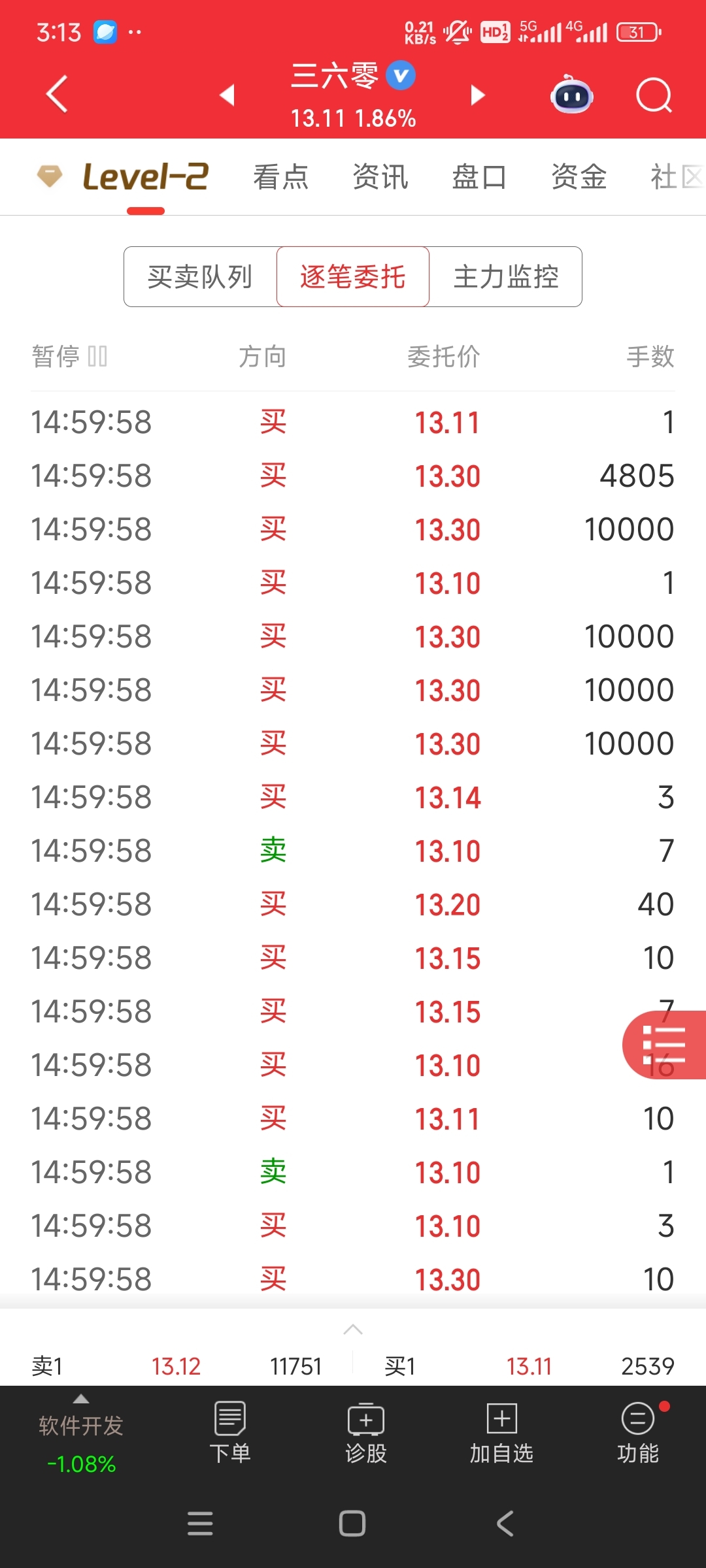Switch to the next stock

coord(478,95)
